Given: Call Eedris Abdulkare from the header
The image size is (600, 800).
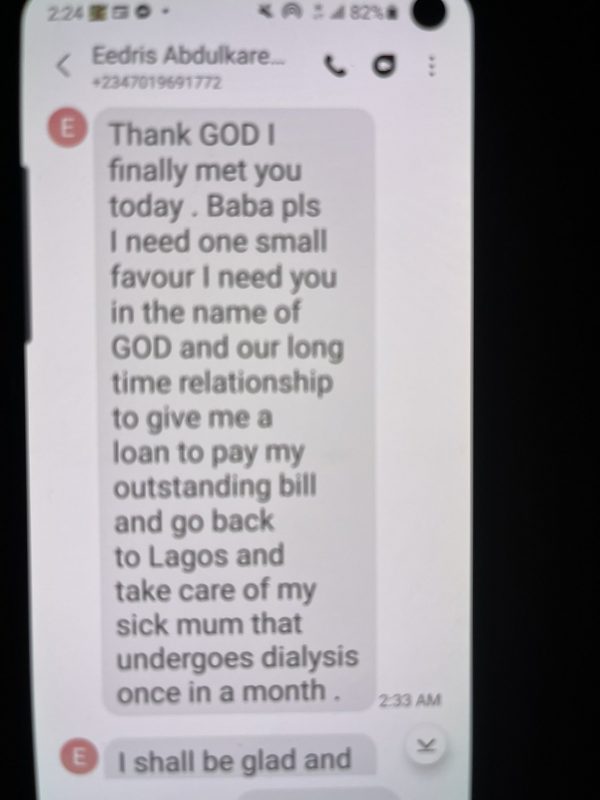Looking at the screenshot, I should (336, 66).
